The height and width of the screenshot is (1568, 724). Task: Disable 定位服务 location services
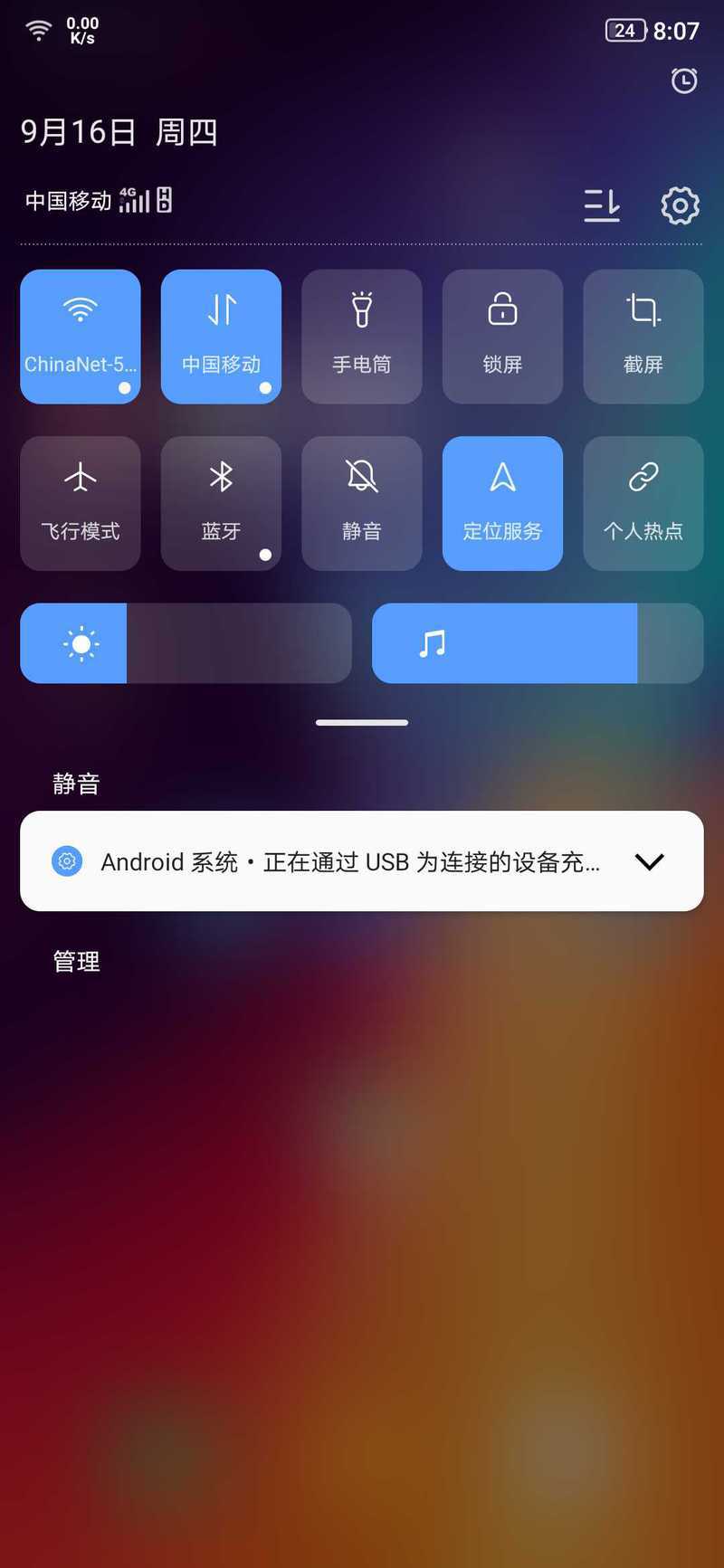pyautogui.click(x=502, y=503)
